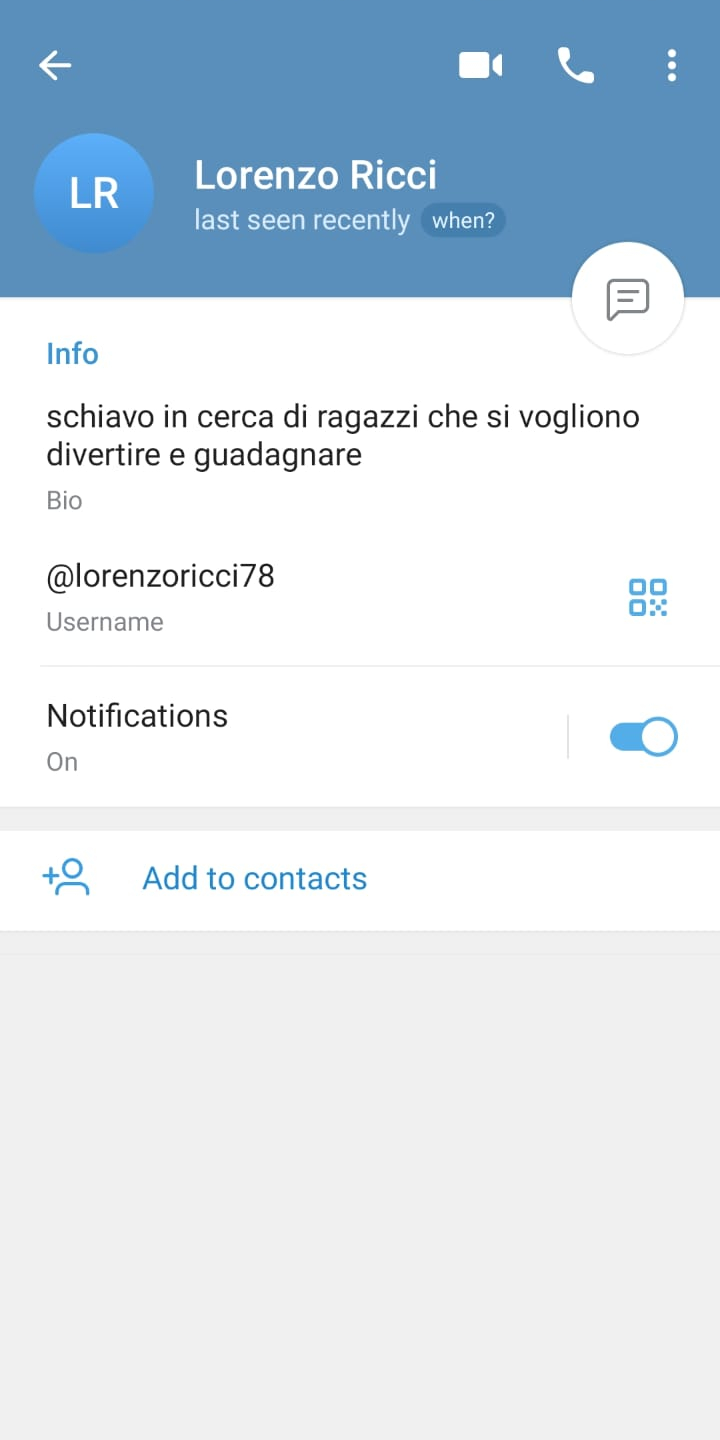Open the three-dot overflow menu
Image resolution: width=720 pixels, height=1440 pixels.
tap(671, 66)
